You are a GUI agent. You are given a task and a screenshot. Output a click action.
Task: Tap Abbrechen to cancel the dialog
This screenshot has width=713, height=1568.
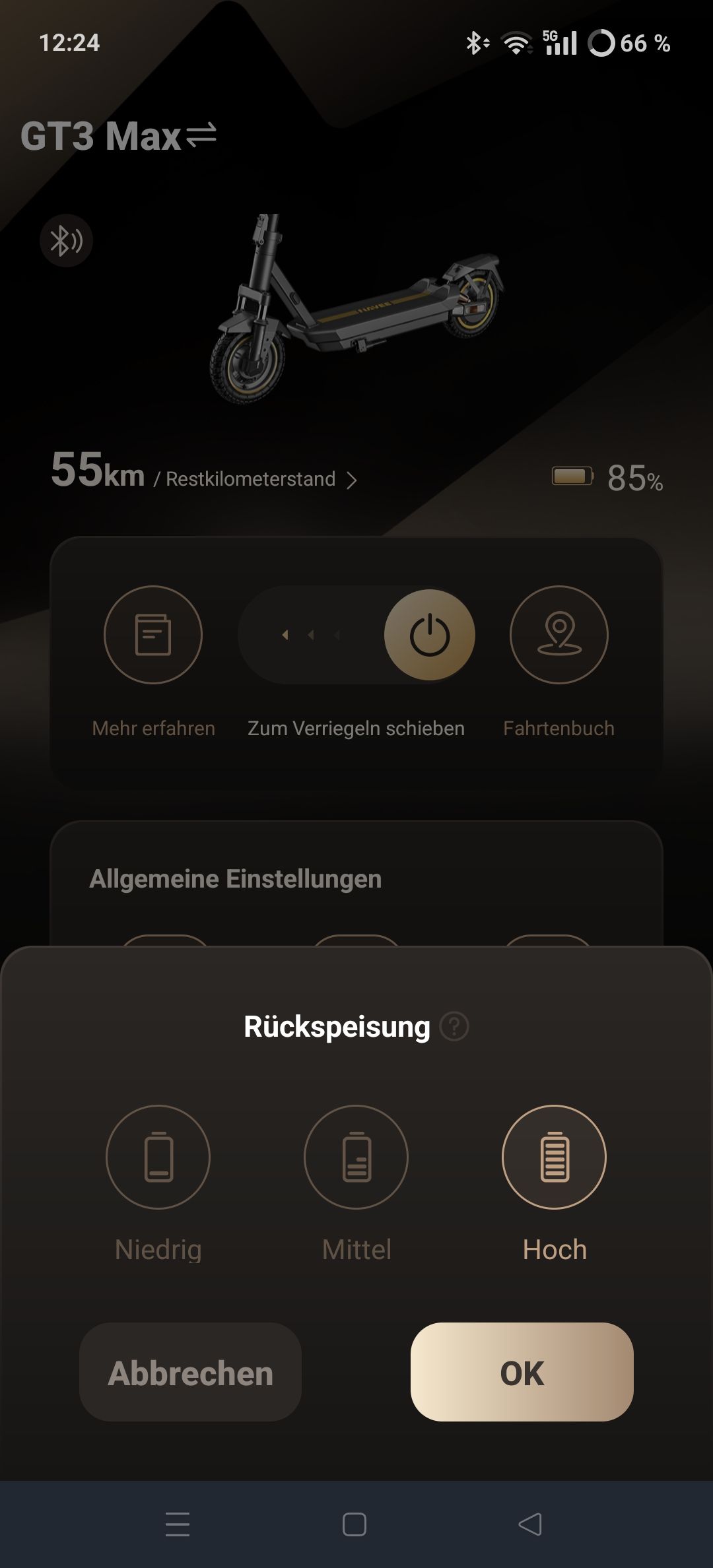(190, 1371)
